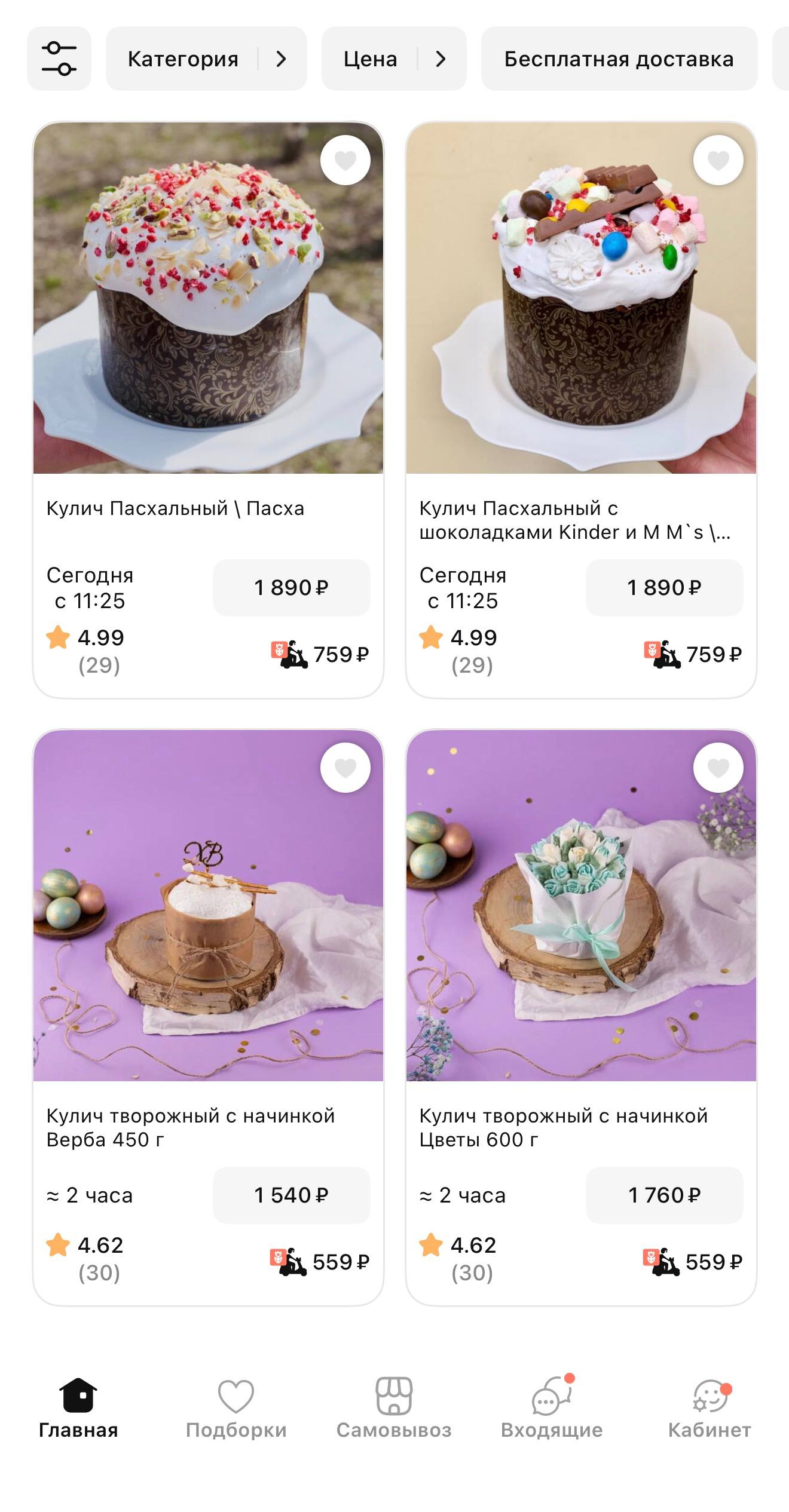Favorite the Верба 450 г кулич

coord(345,768)
